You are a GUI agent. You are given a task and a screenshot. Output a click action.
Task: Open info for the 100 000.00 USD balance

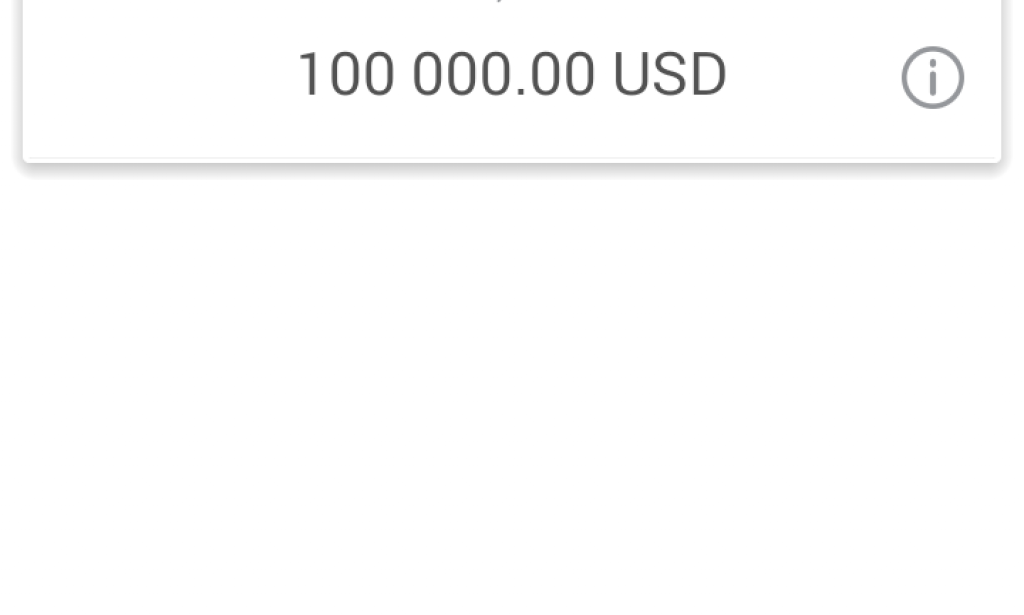tap(932, 78)
